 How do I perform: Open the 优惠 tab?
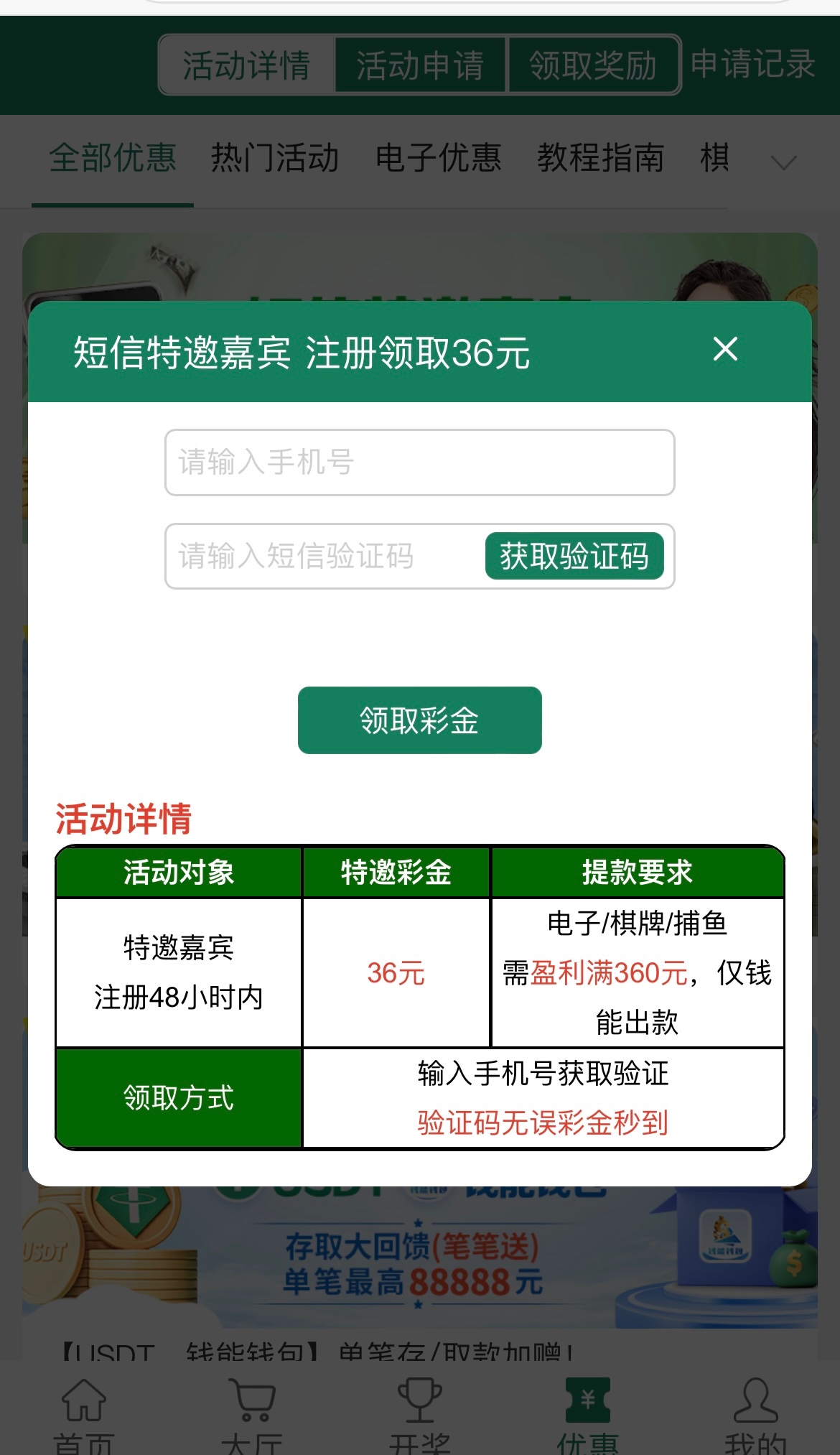tap(588, 1412)
